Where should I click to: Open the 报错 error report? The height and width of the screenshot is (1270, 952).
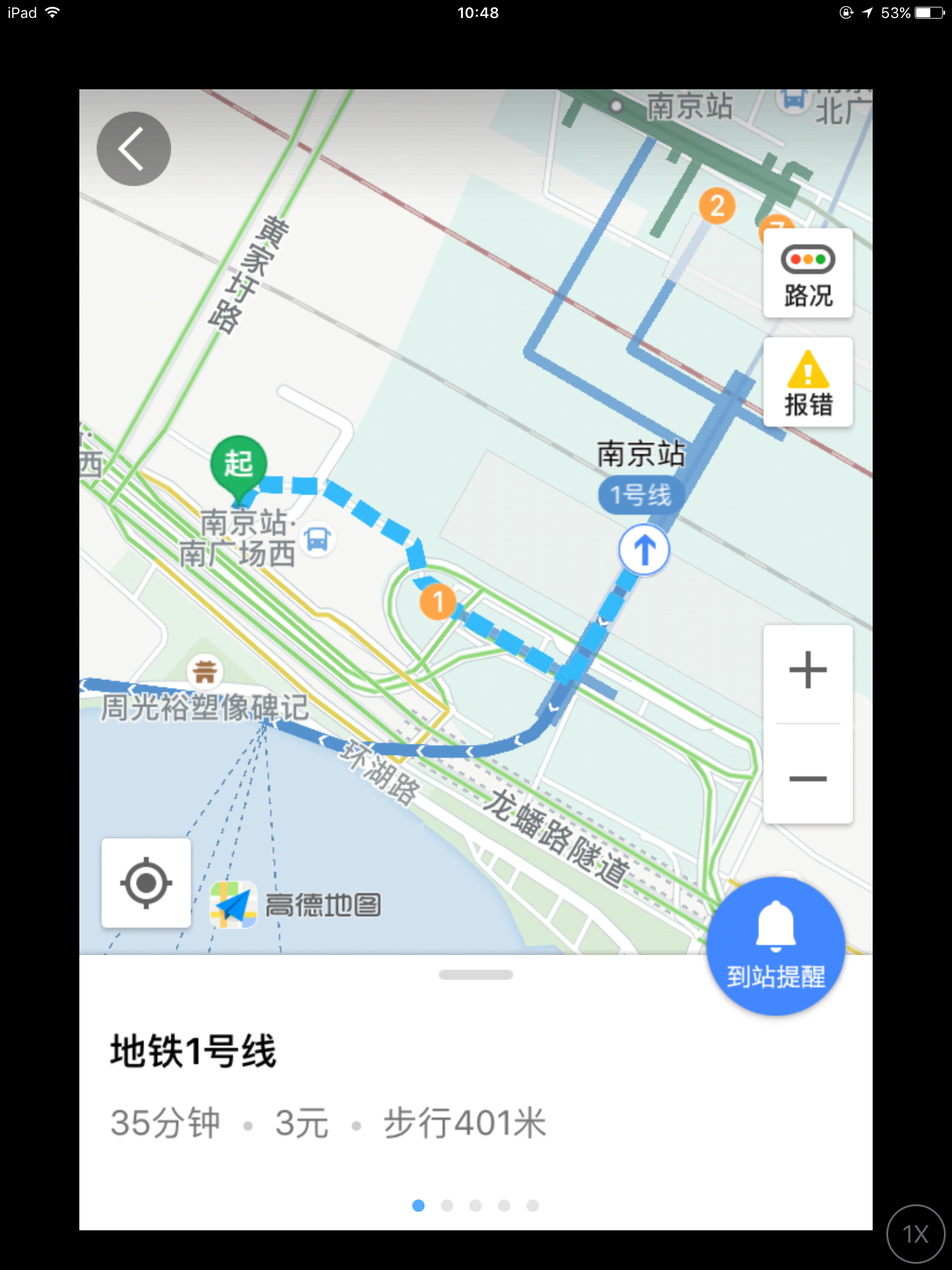pyautogui.click(x=808, y=383)
